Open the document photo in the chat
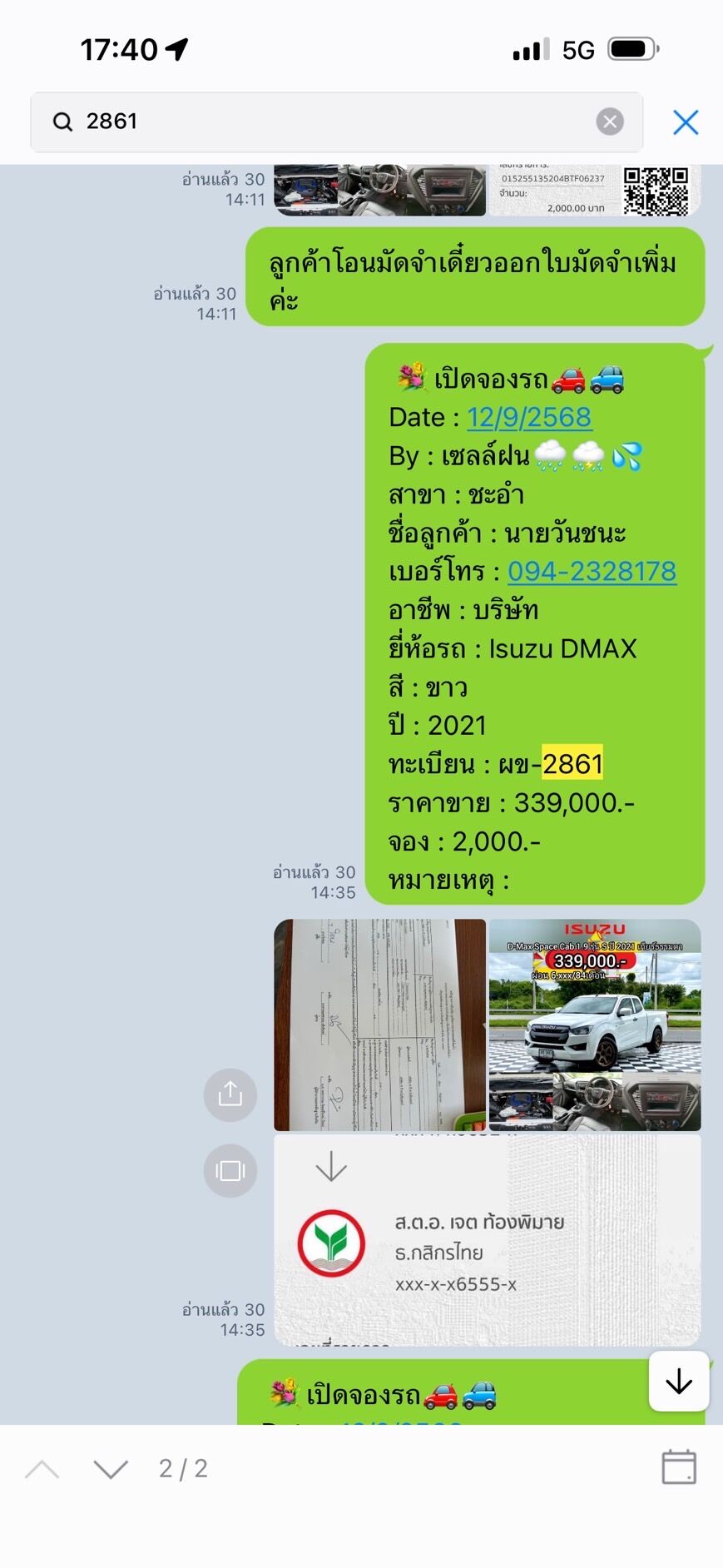 379,1025
